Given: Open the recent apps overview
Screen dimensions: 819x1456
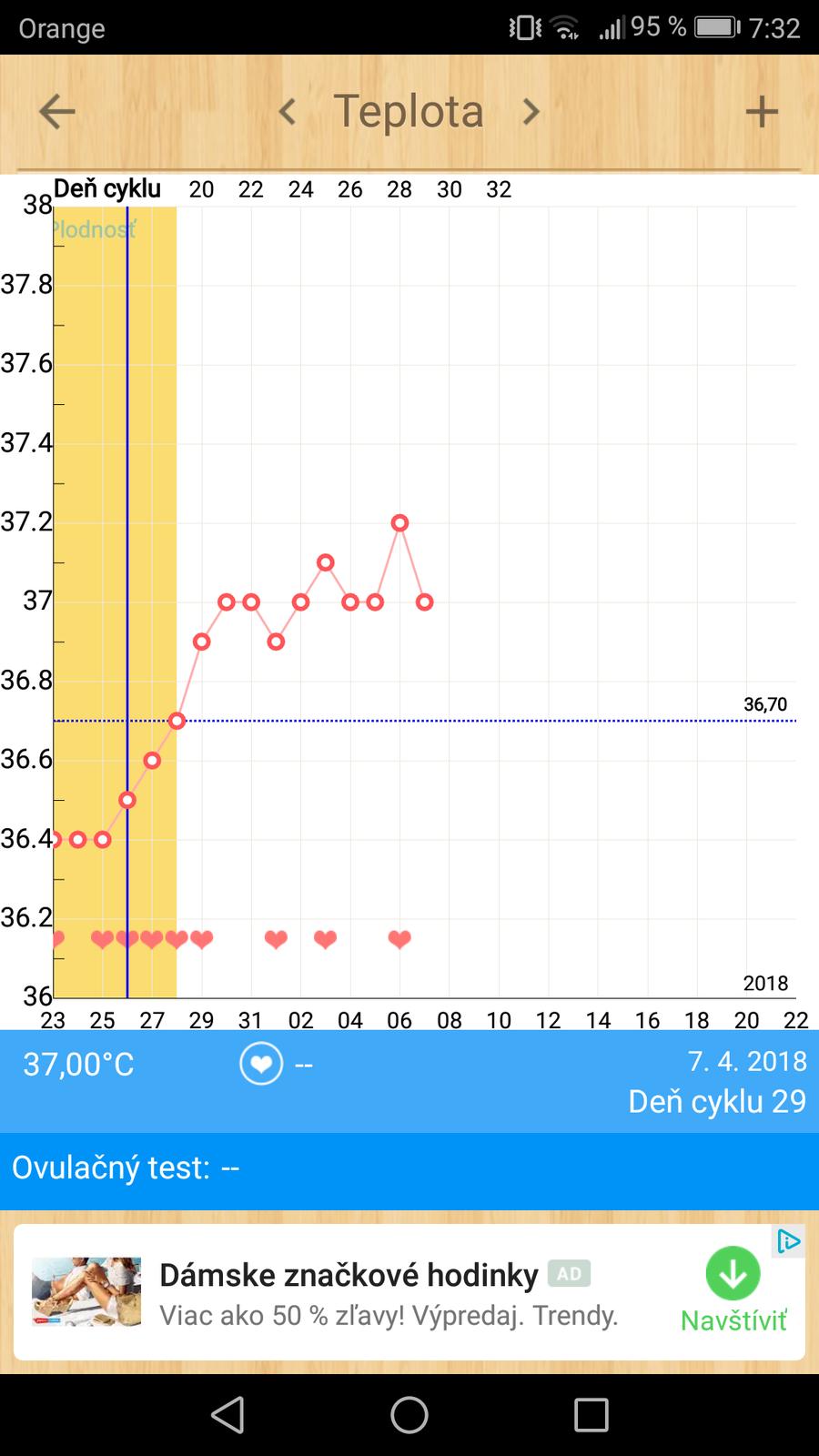Looking at the screenshot, I should [x=591, y=1415].
